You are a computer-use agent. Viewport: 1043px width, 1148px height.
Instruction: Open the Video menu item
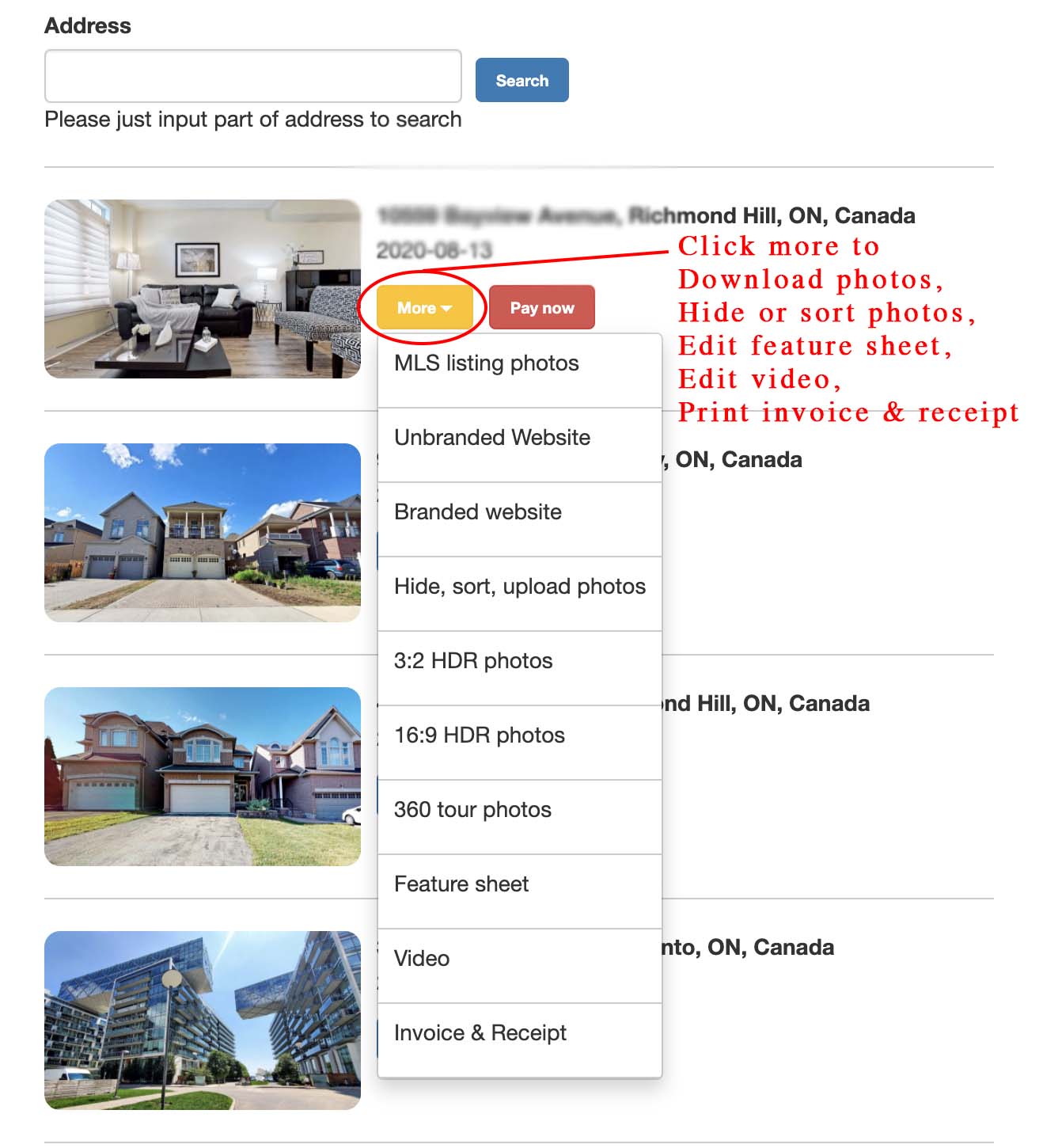click(422, 959)
